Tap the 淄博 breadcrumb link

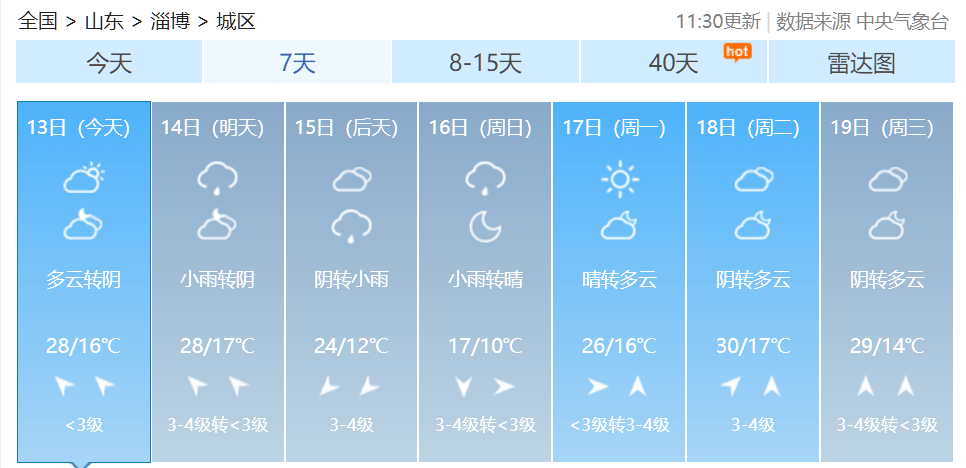pyautogui.click(x=170, y=21)
